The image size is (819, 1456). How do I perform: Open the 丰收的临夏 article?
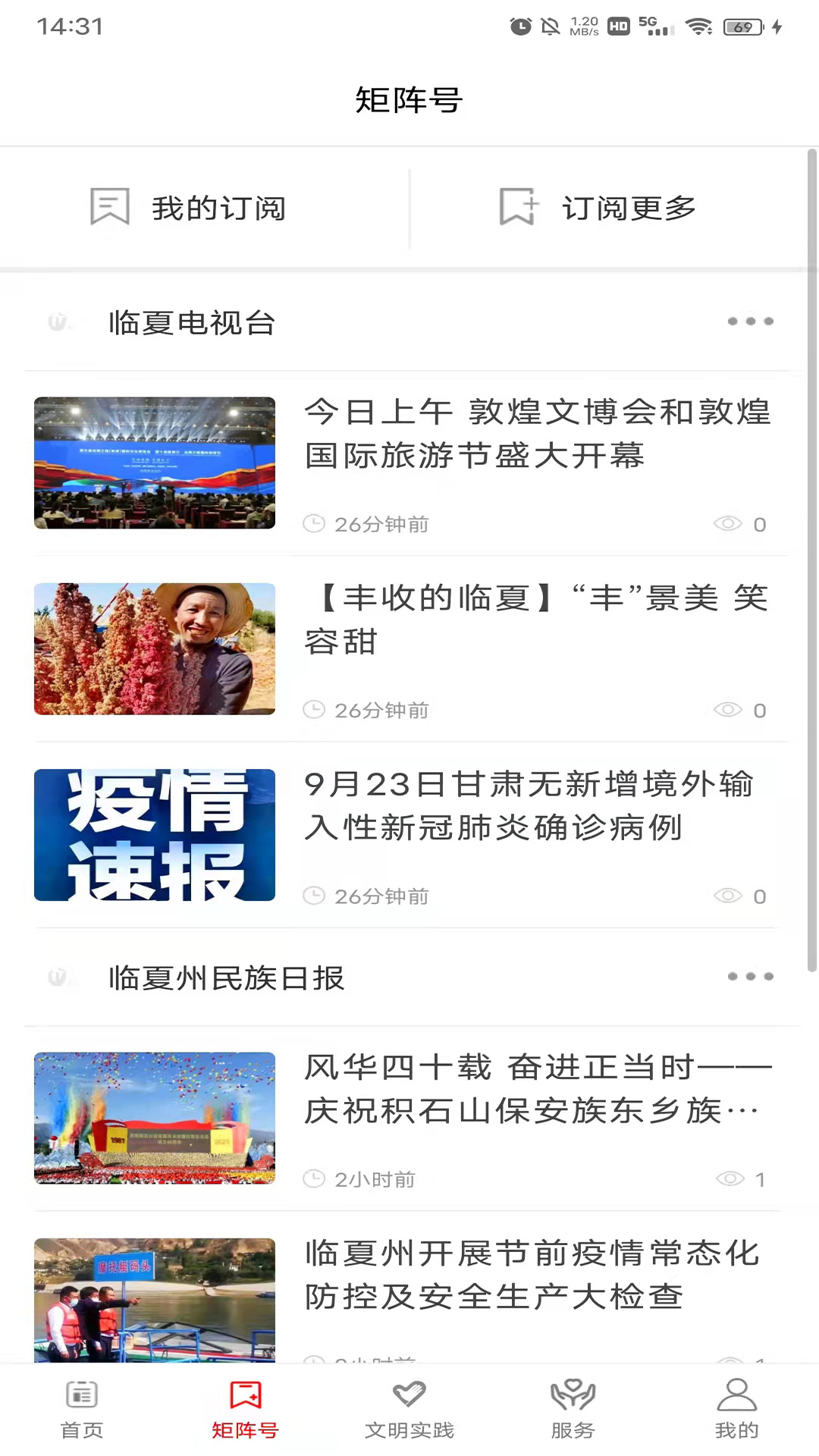pyautogui.click(x=537, y=620)
